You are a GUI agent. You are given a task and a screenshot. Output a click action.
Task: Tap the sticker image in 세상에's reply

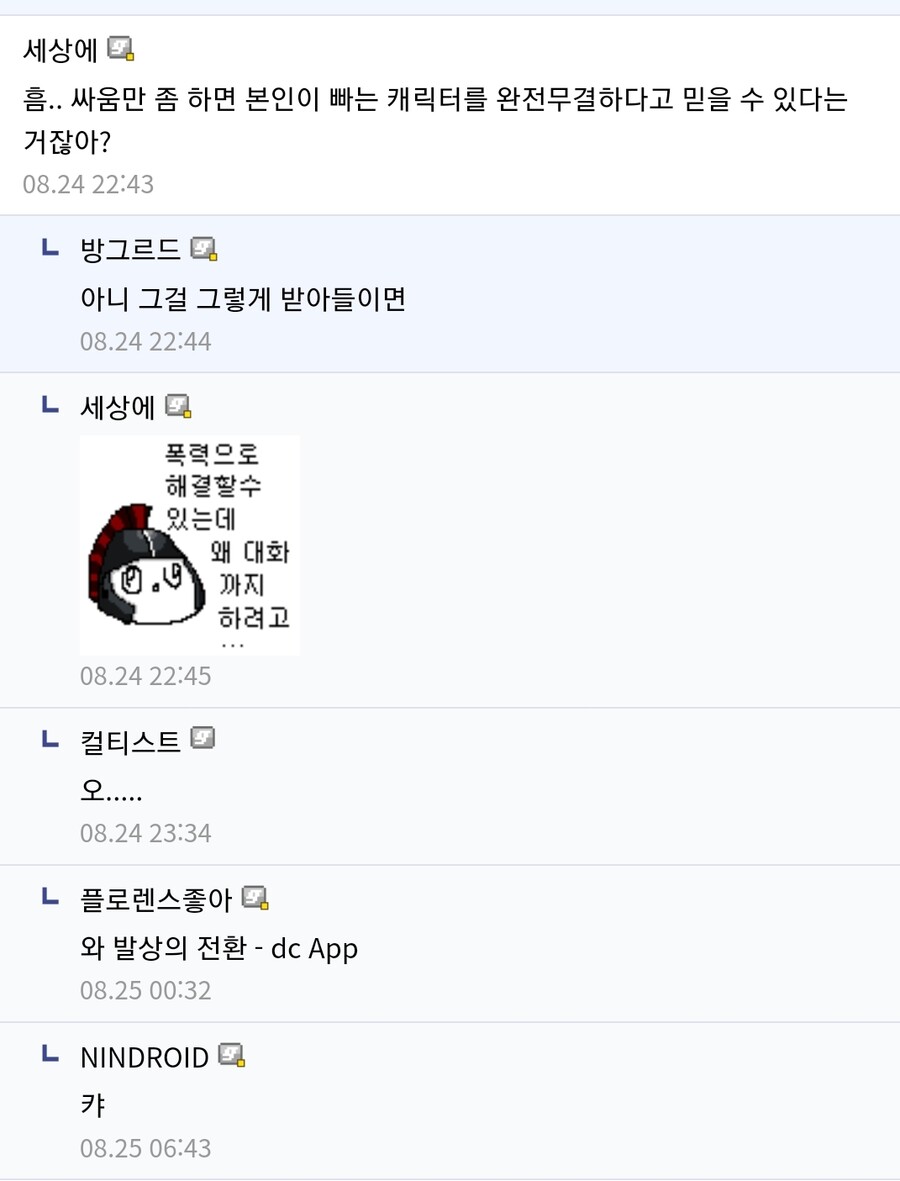point(190,545)
